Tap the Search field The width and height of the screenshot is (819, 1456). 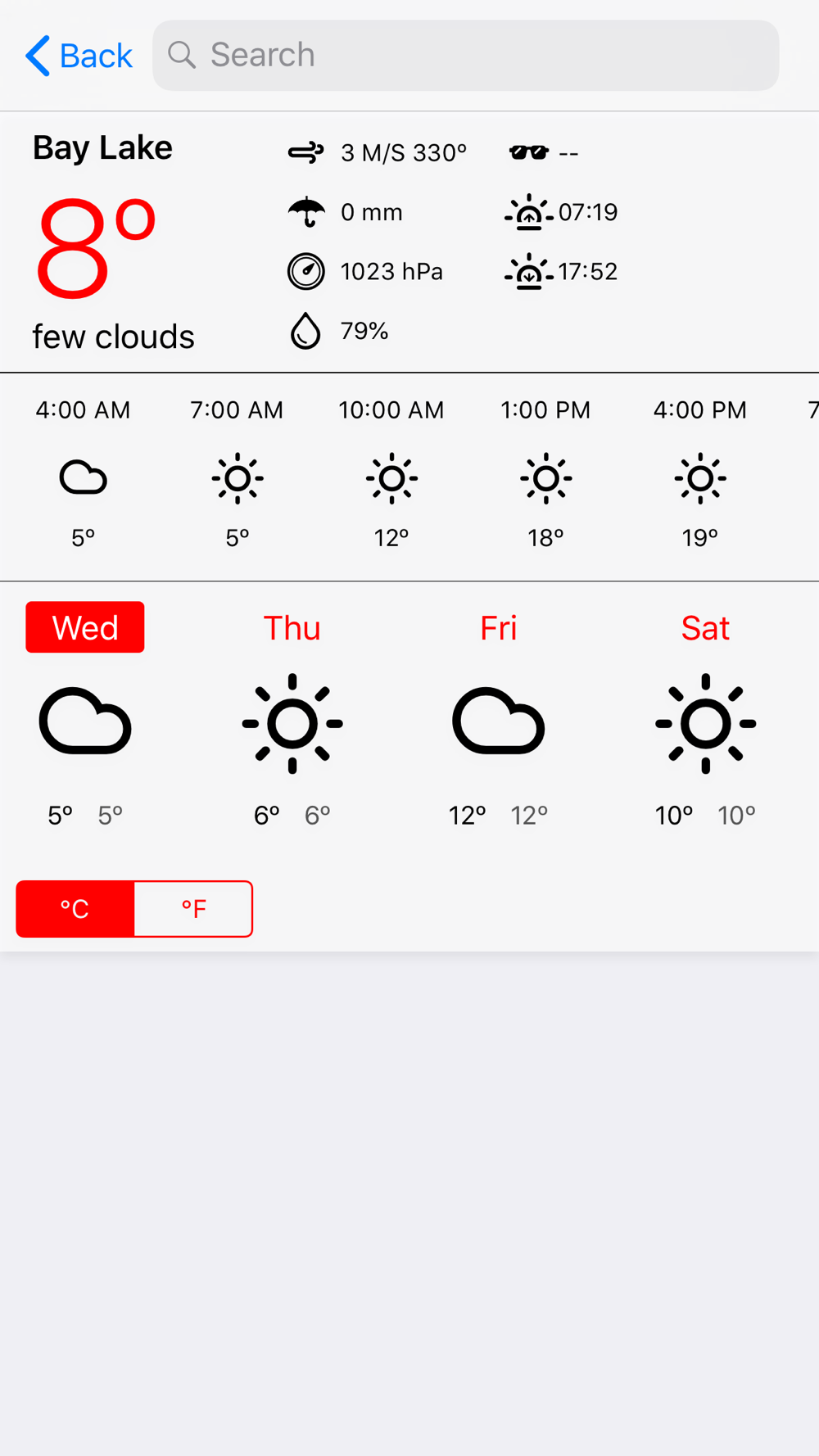(465, 56)
